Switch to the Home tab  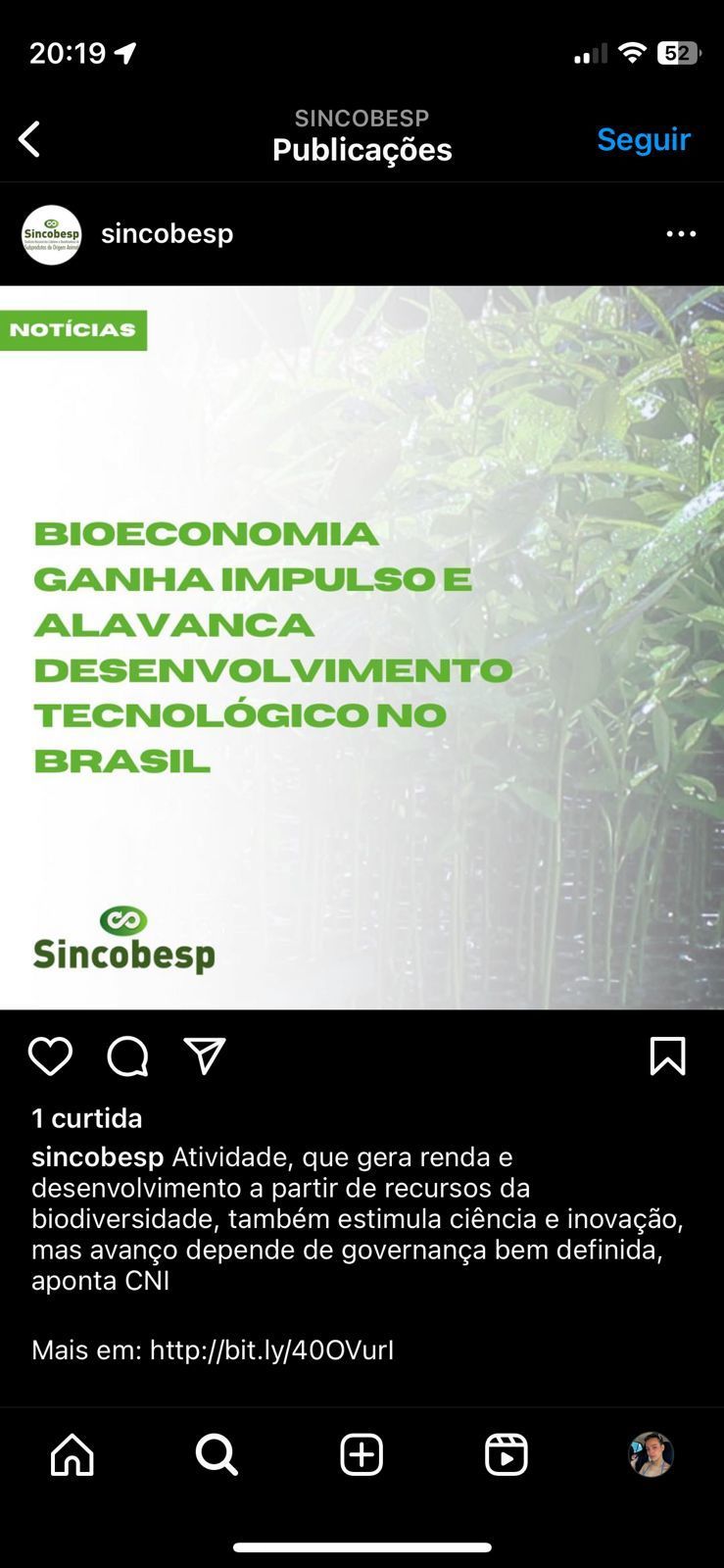tap(72, 1454)
